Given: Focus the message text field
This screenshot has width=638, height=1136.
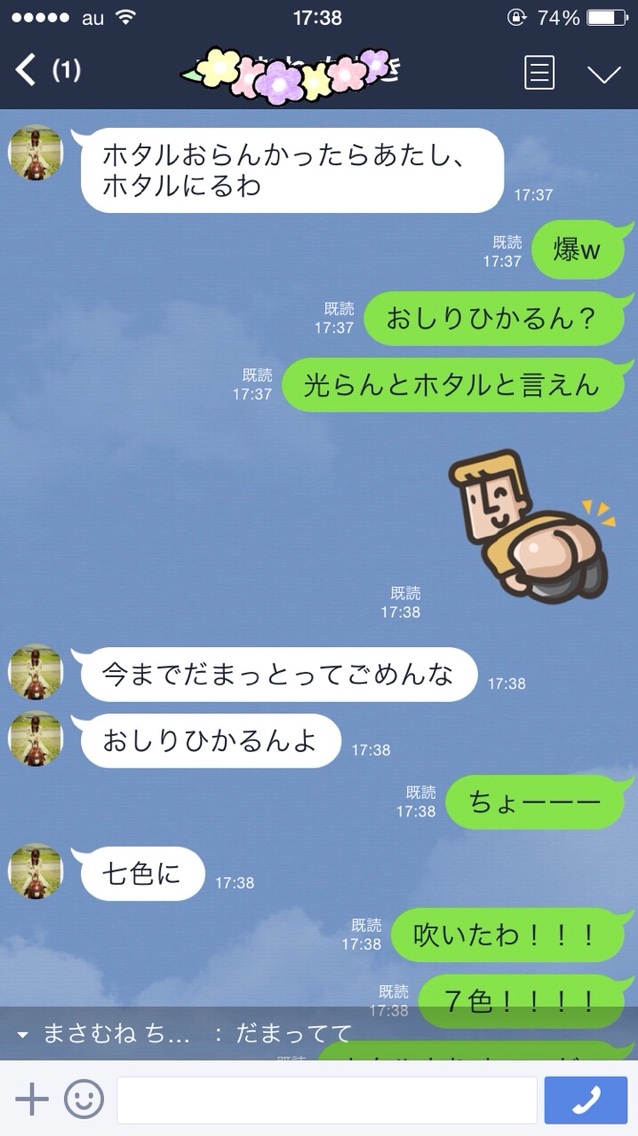Looking at the screenshot, I should pos(327,1100).
